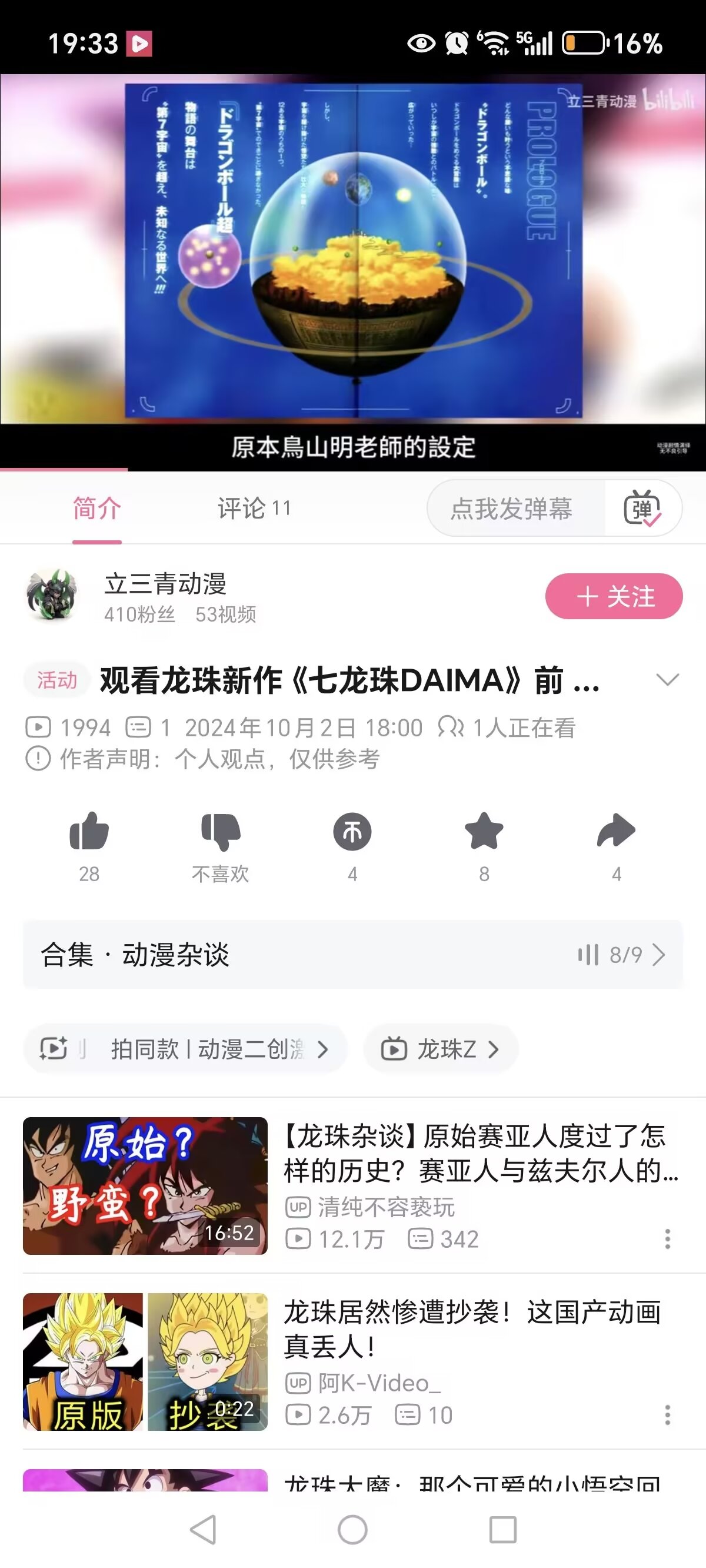The width and height of the screenshot is (706, 1568).
Task: Open more options for the 清纯不容亵玩 video
Action: (x=668, y=1239)
